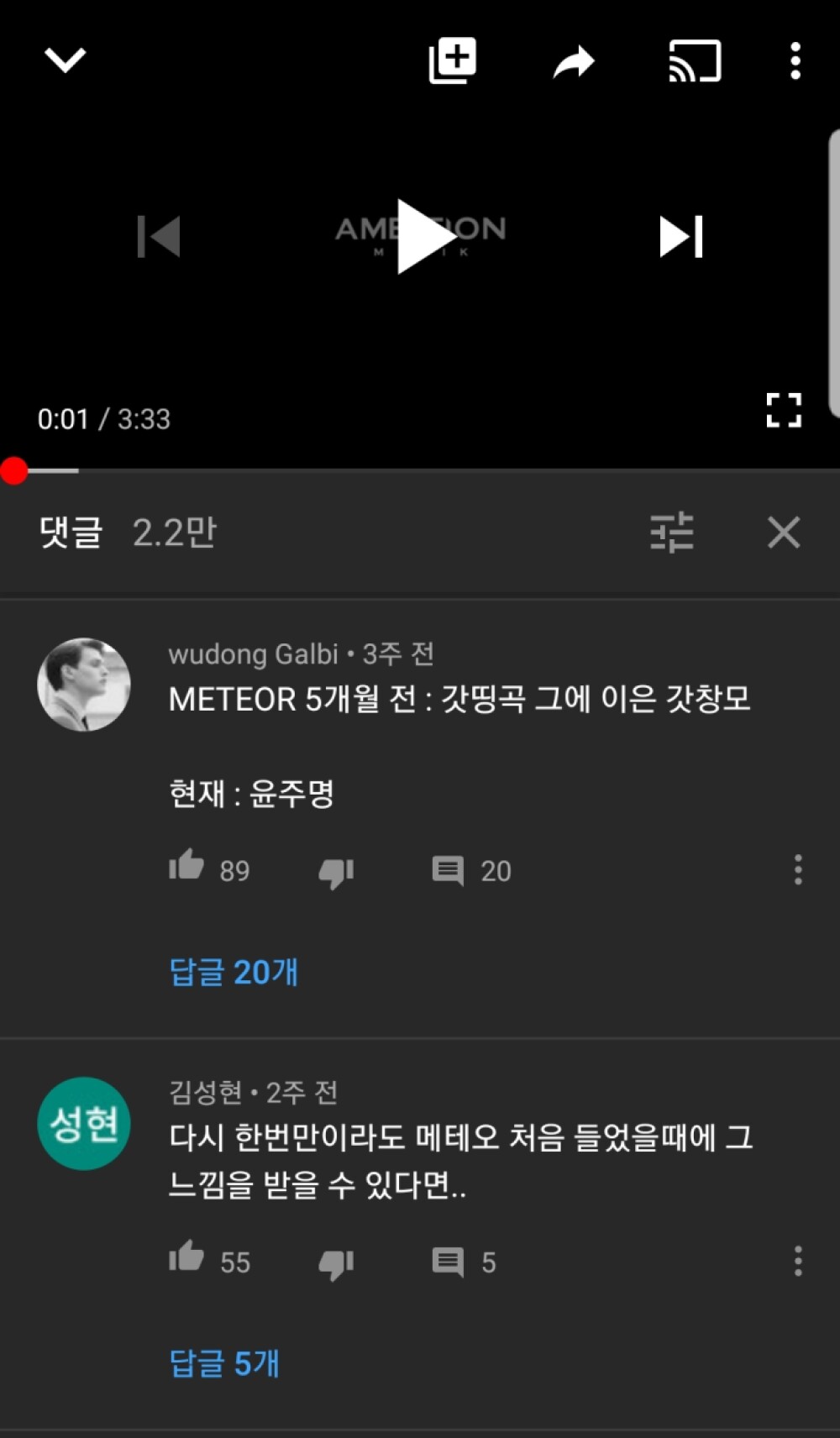Open the 답글 5개 replies link

coord(223,1364)
